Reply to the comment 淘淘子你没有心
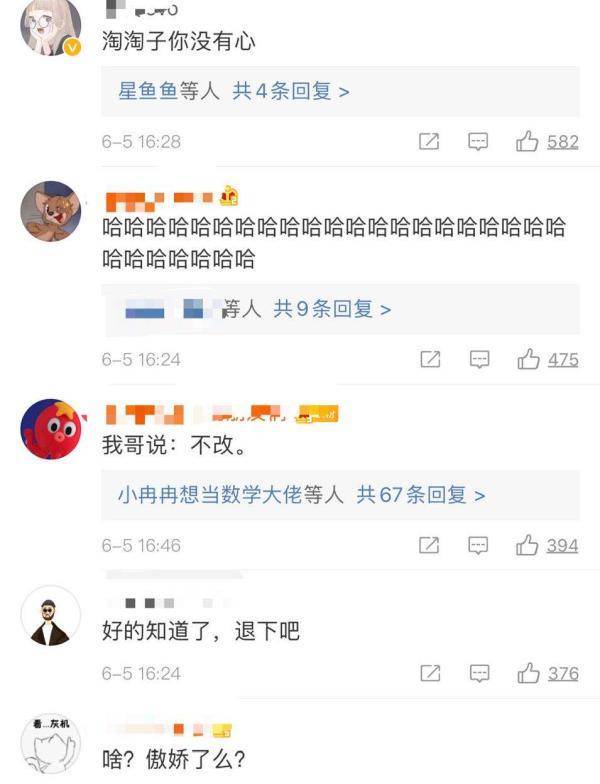This screenshot has height=784, width=600. [479, 142]
